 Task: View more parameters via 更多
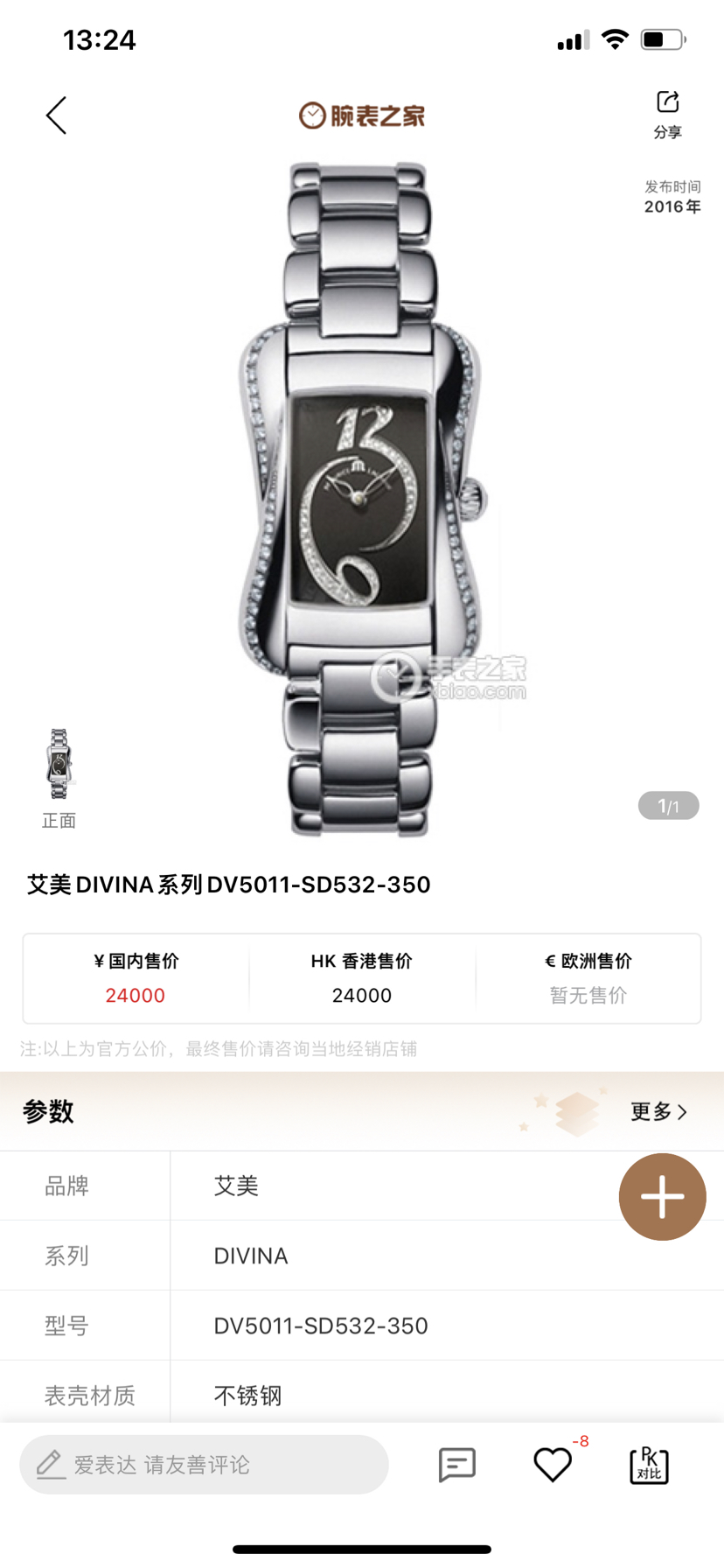click(658, 1111)
